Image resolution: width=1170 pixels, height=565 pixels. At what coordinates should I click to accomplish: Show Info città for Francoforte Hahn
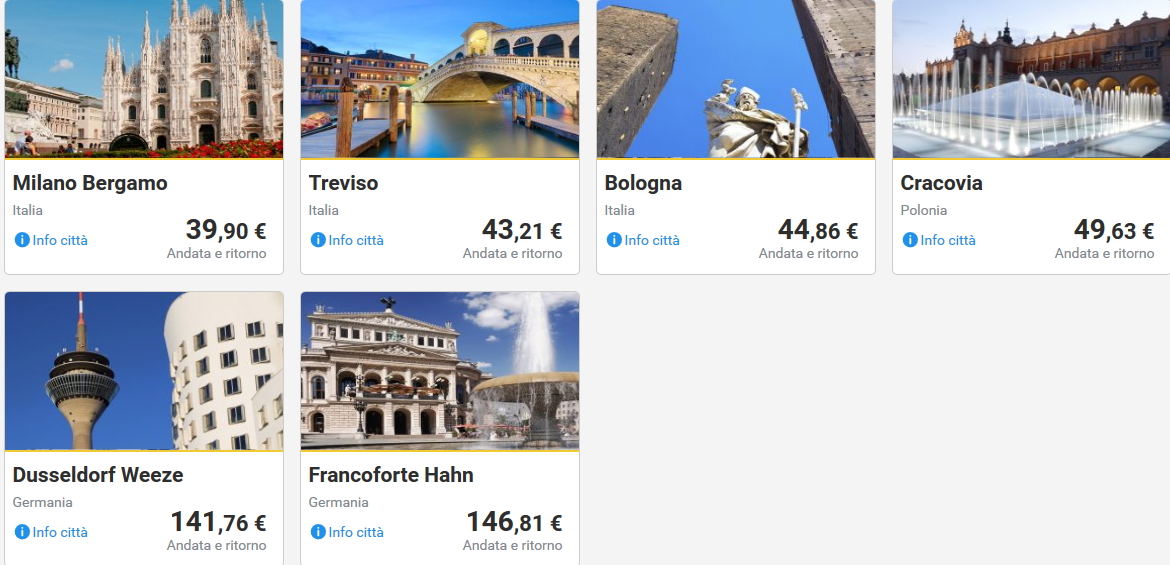pyautogui.click(x=348, y=532)
